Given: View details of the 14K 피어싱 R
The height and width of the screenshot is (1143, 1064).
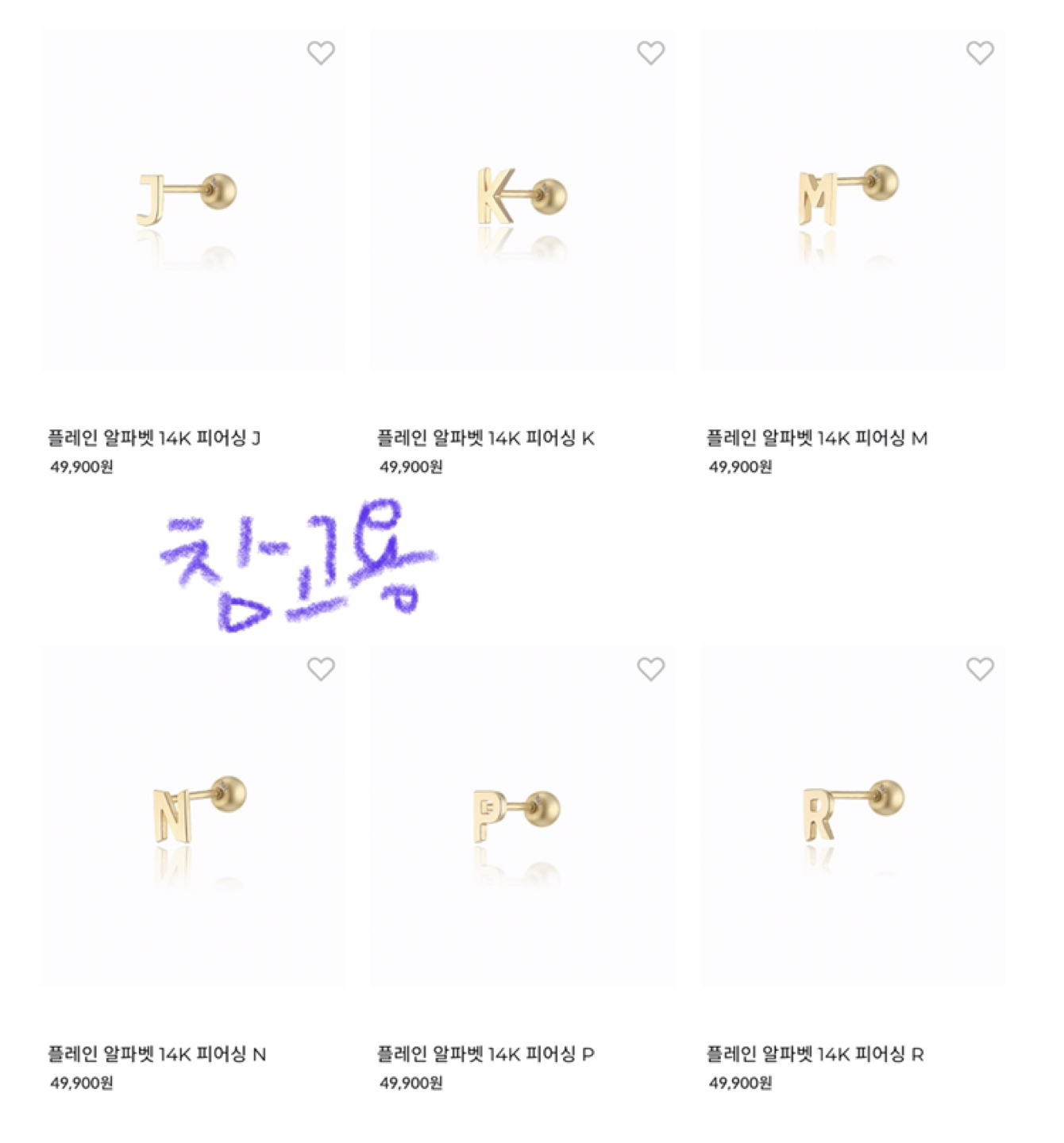Looking at the screenshot, I should point(815,1054).
